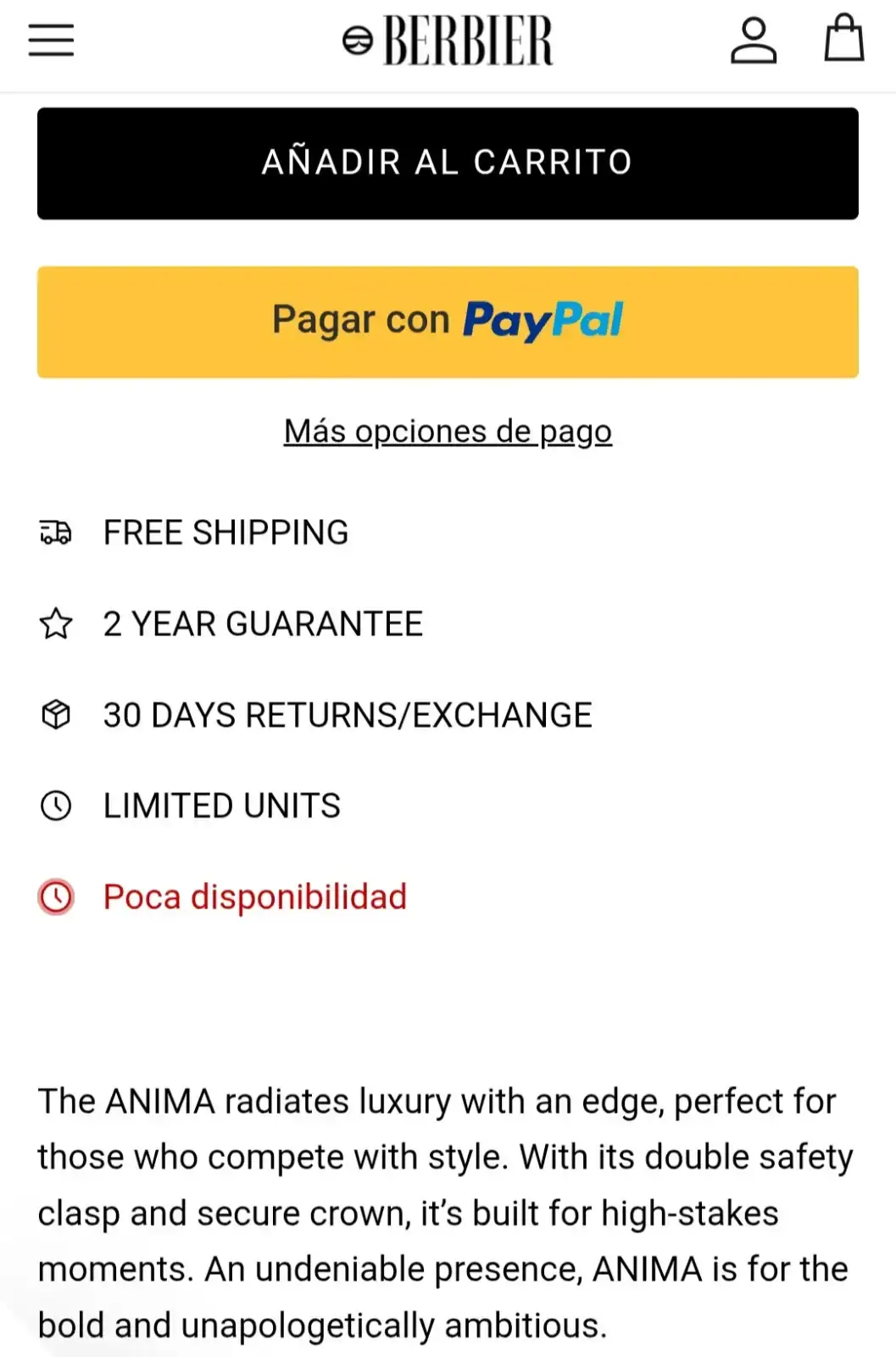This screenshot has height=1357, width=896.
Task: Go to homepage via the Berbier logo
Action: click(448, 40)
